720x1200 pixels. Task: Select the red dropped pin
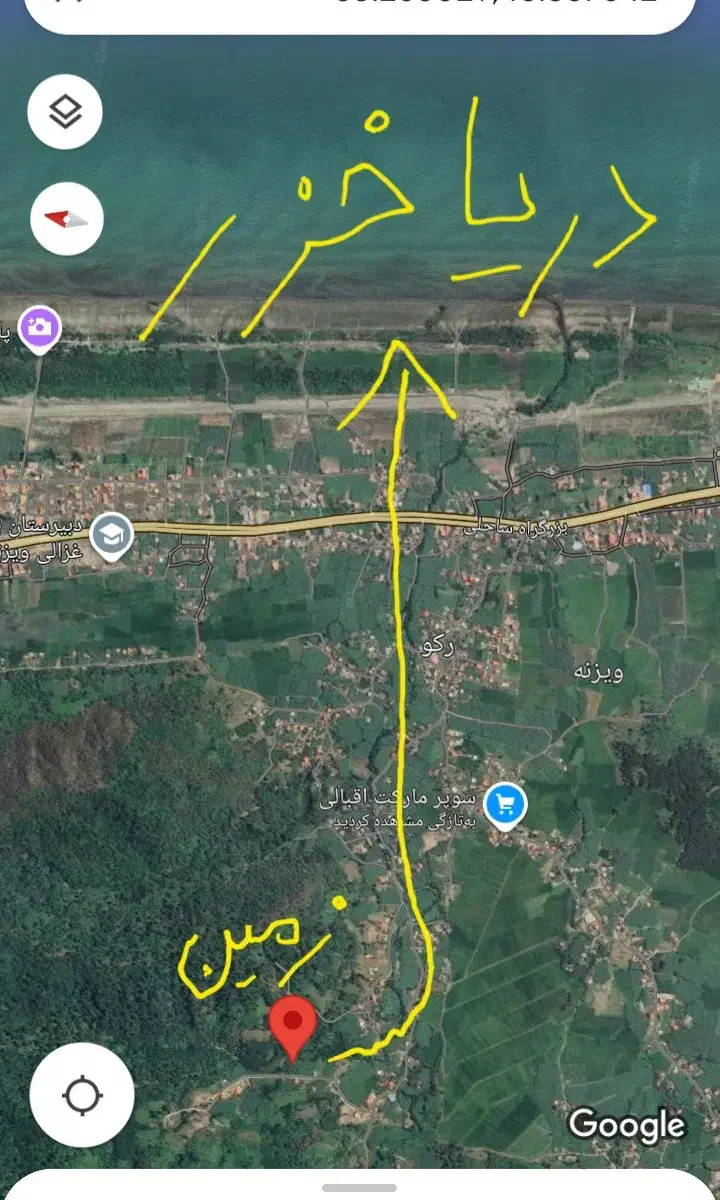coord(293,1024)
